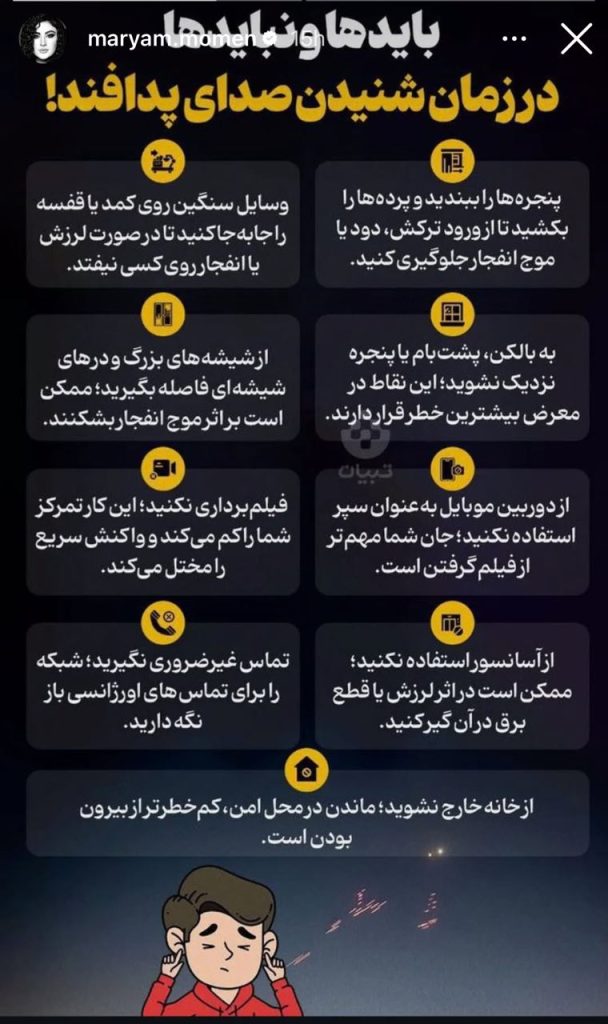The image size is (608, 1024).
Task: Open maryam.momen's profile picture
Action: [44, 39]
